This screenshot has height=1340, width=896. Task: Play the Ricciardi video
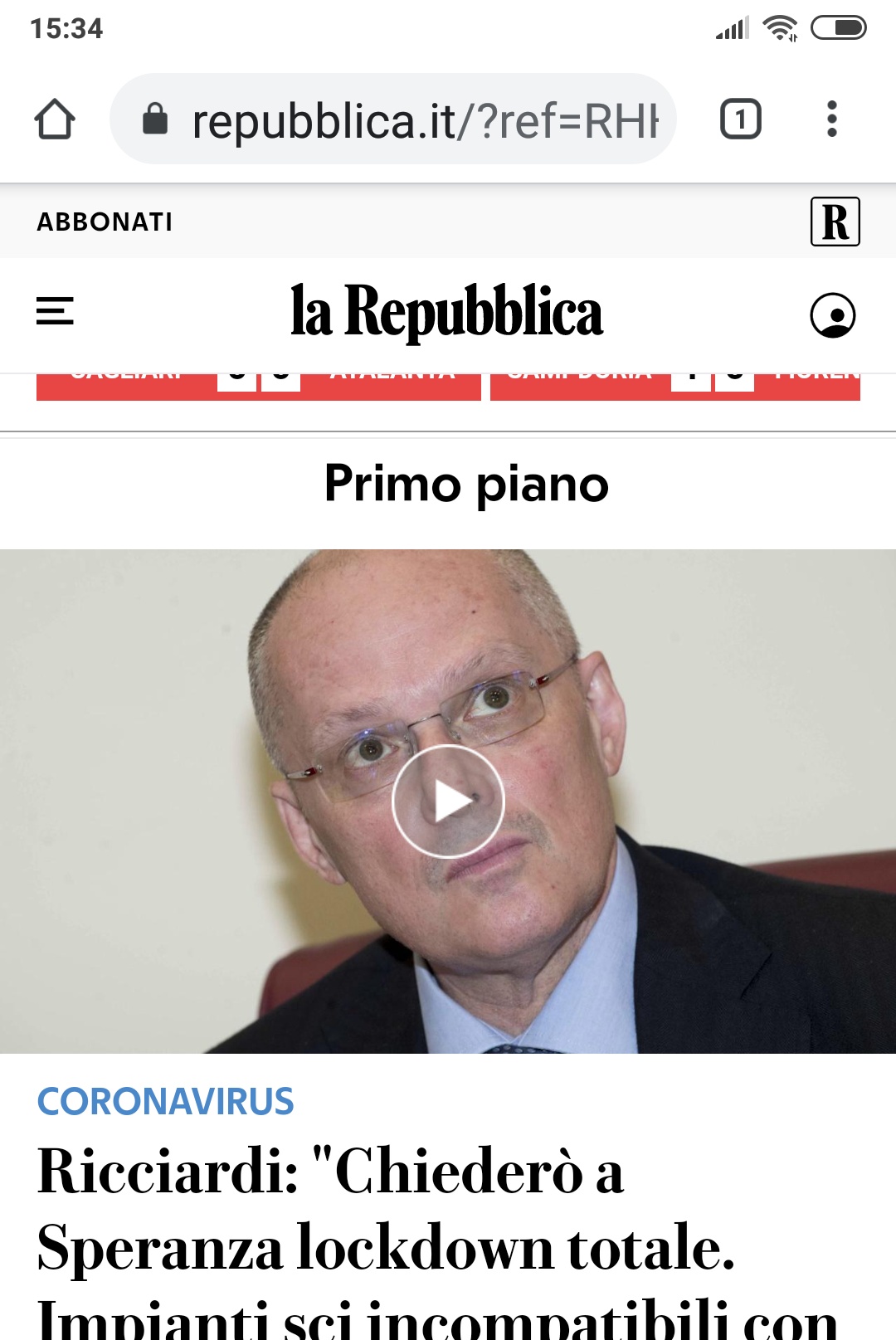pyautogui.click(x=448, y=802)
